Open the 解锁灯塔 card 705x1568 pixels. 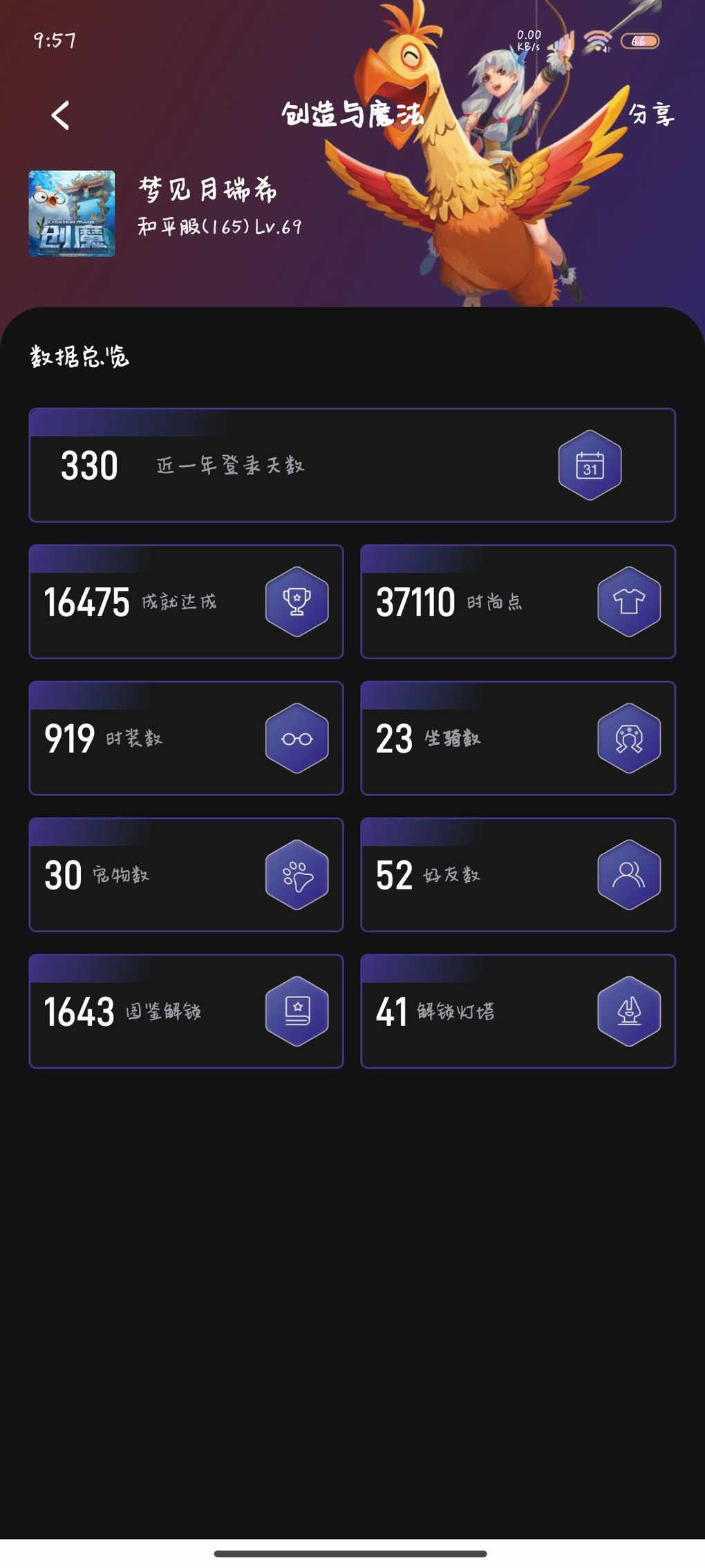pyautogui.click(x=518, y=1011)
